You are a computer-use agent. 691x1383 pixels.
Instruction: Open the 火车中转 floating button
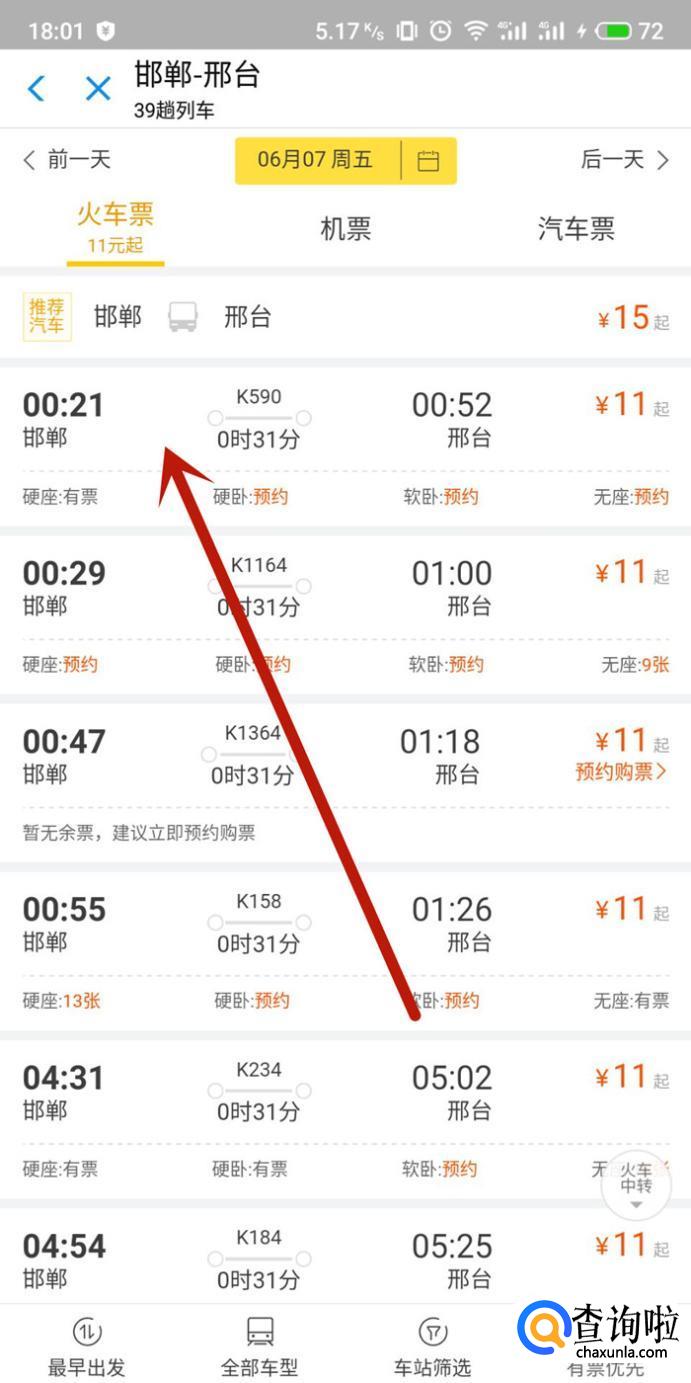point(636,1183)
